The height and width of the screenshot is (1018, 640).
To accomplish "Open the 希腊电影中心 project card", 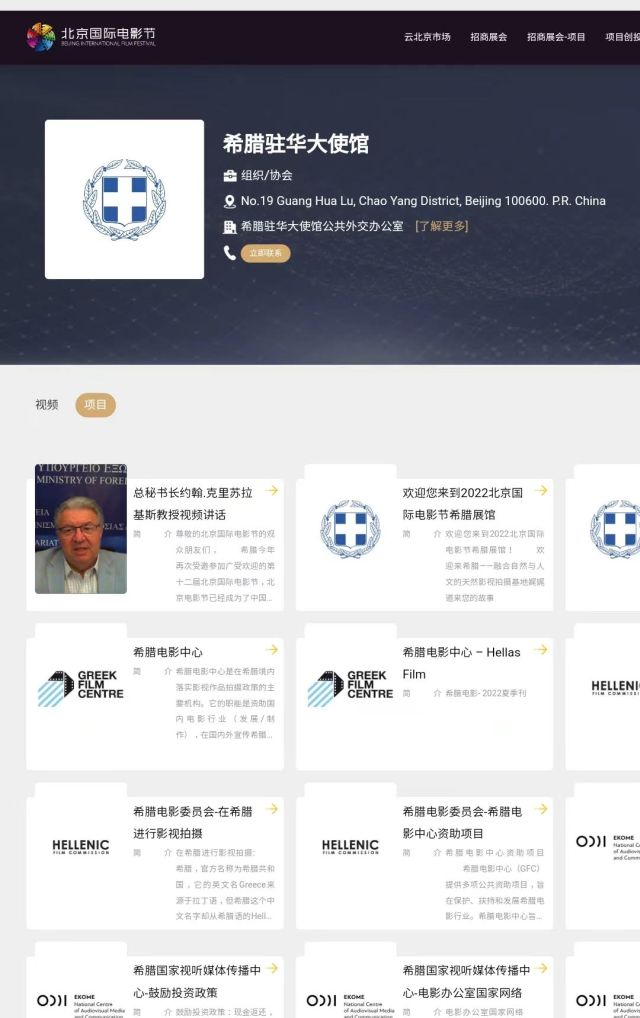I will [168, 652].
